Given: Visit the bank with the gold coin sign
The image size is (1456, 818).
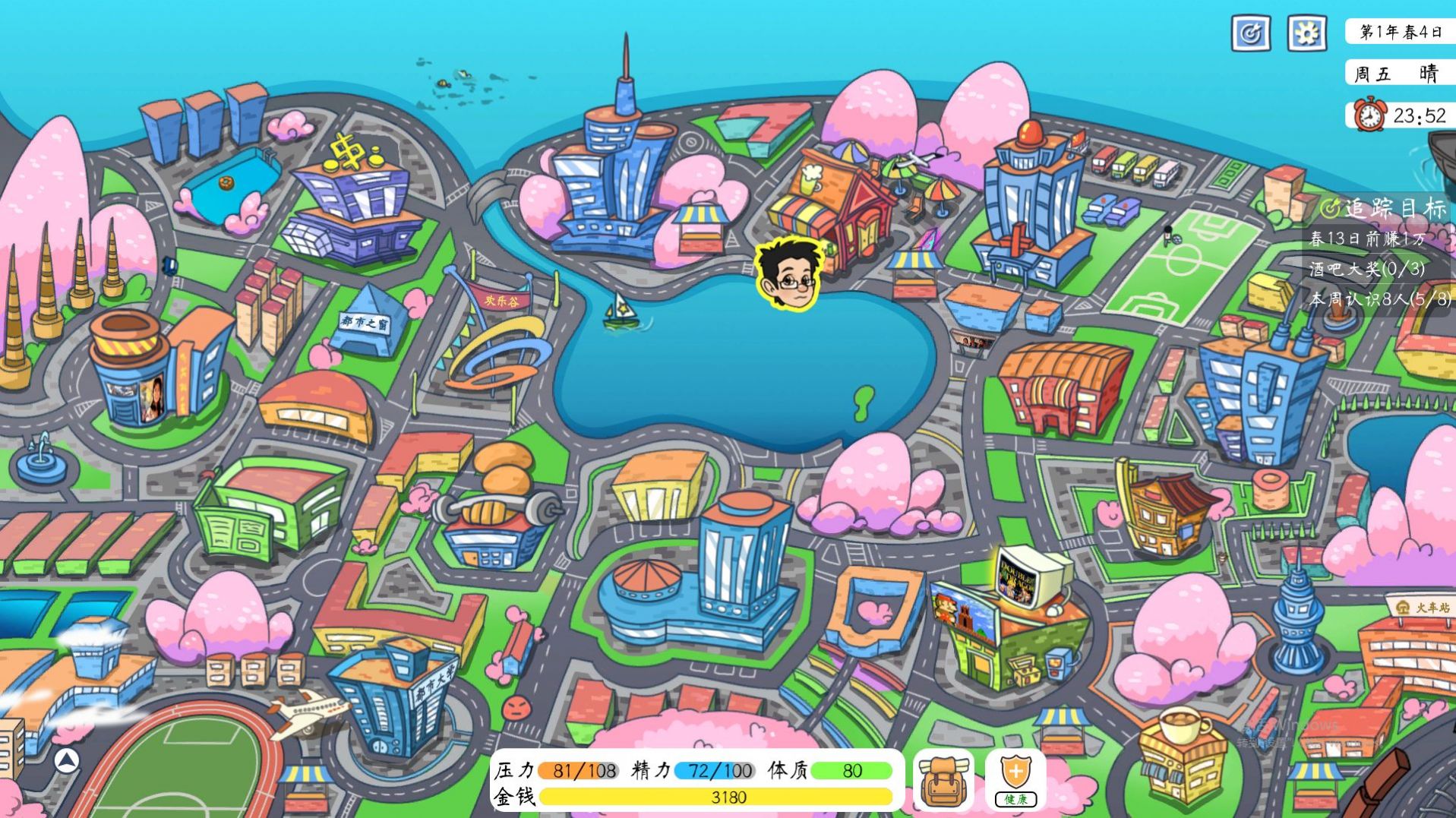Looking at the screenshot, I should click(357, 205).
